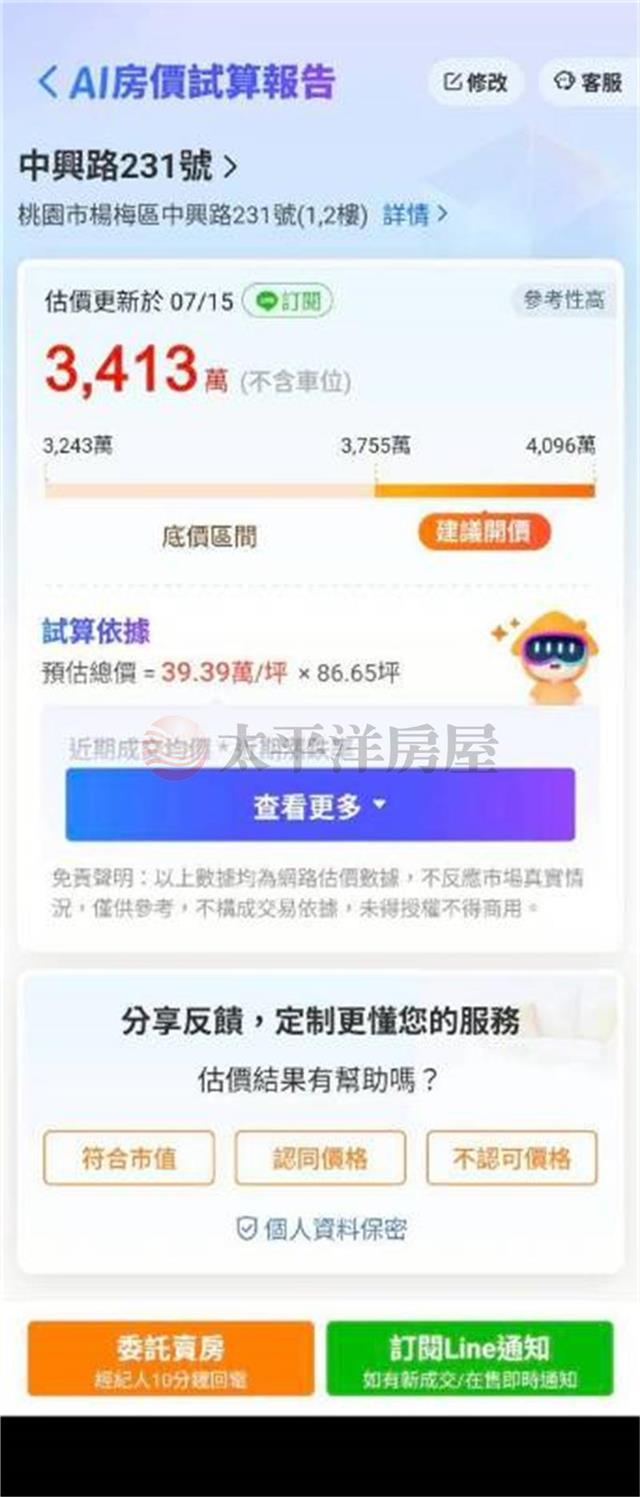Pick 不認可價格 feedback

(511, 1158)
